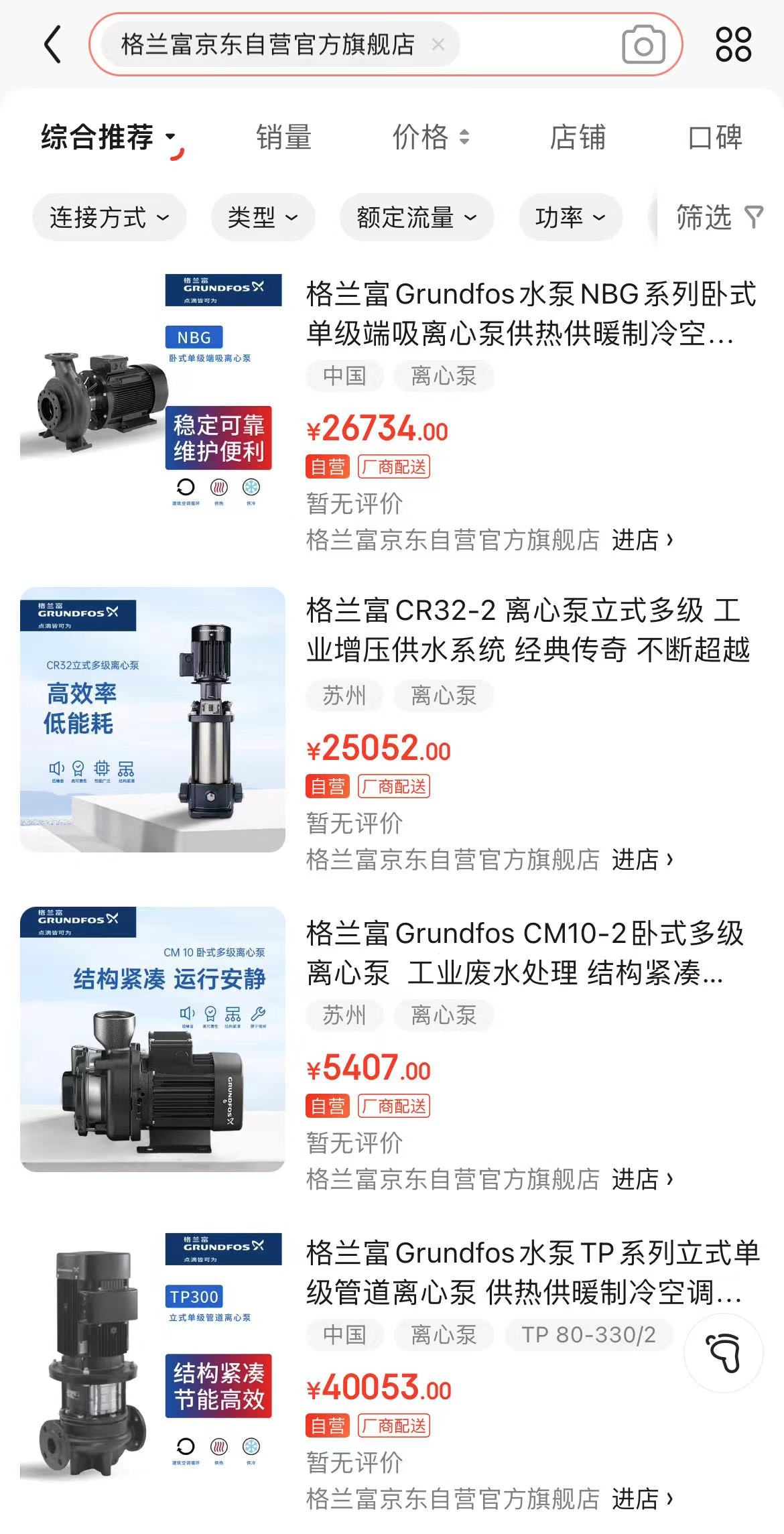Clear the search chip 格兰富京东自营官方旗舰店

tap(438, 45)
